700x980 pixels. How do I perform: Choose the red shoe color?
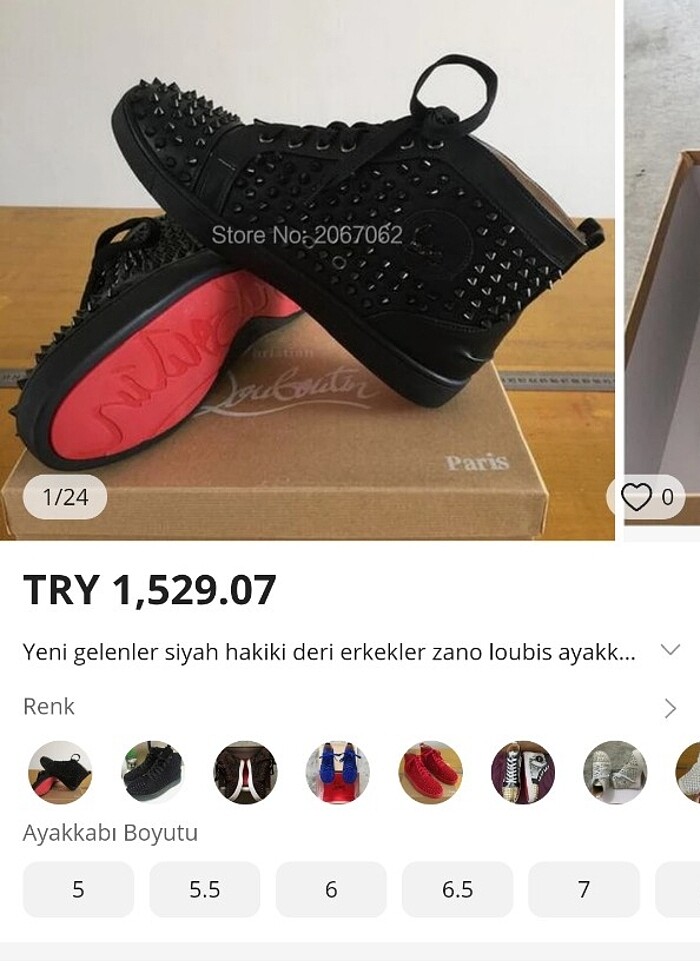click(431, 772)
